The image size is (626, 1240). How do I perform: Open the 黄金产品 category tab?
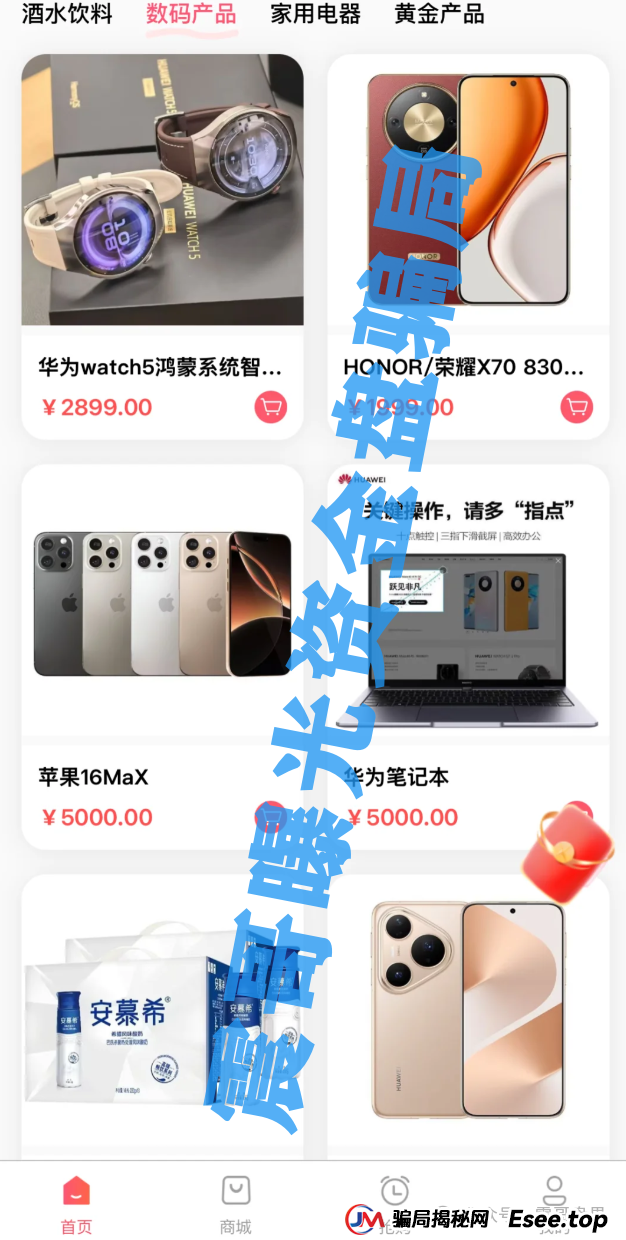tap(439, 14)
